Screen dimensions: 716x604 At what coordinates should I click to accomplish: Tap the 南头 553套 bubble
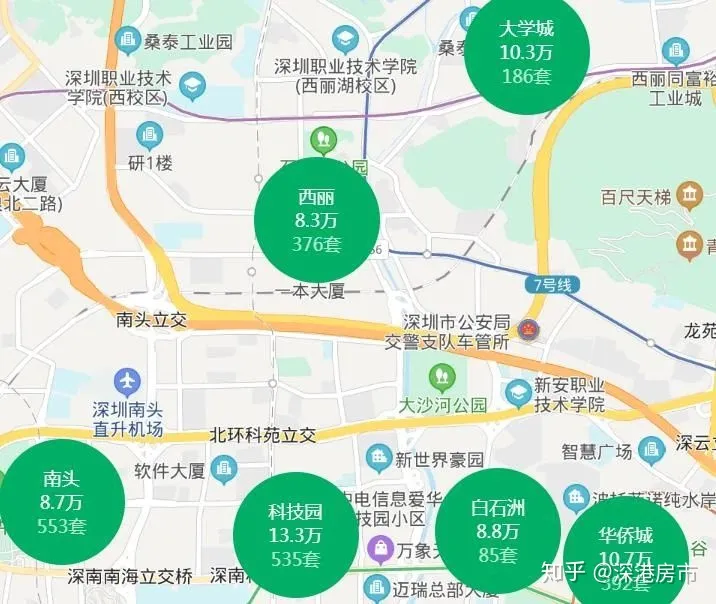click(63, 500)
